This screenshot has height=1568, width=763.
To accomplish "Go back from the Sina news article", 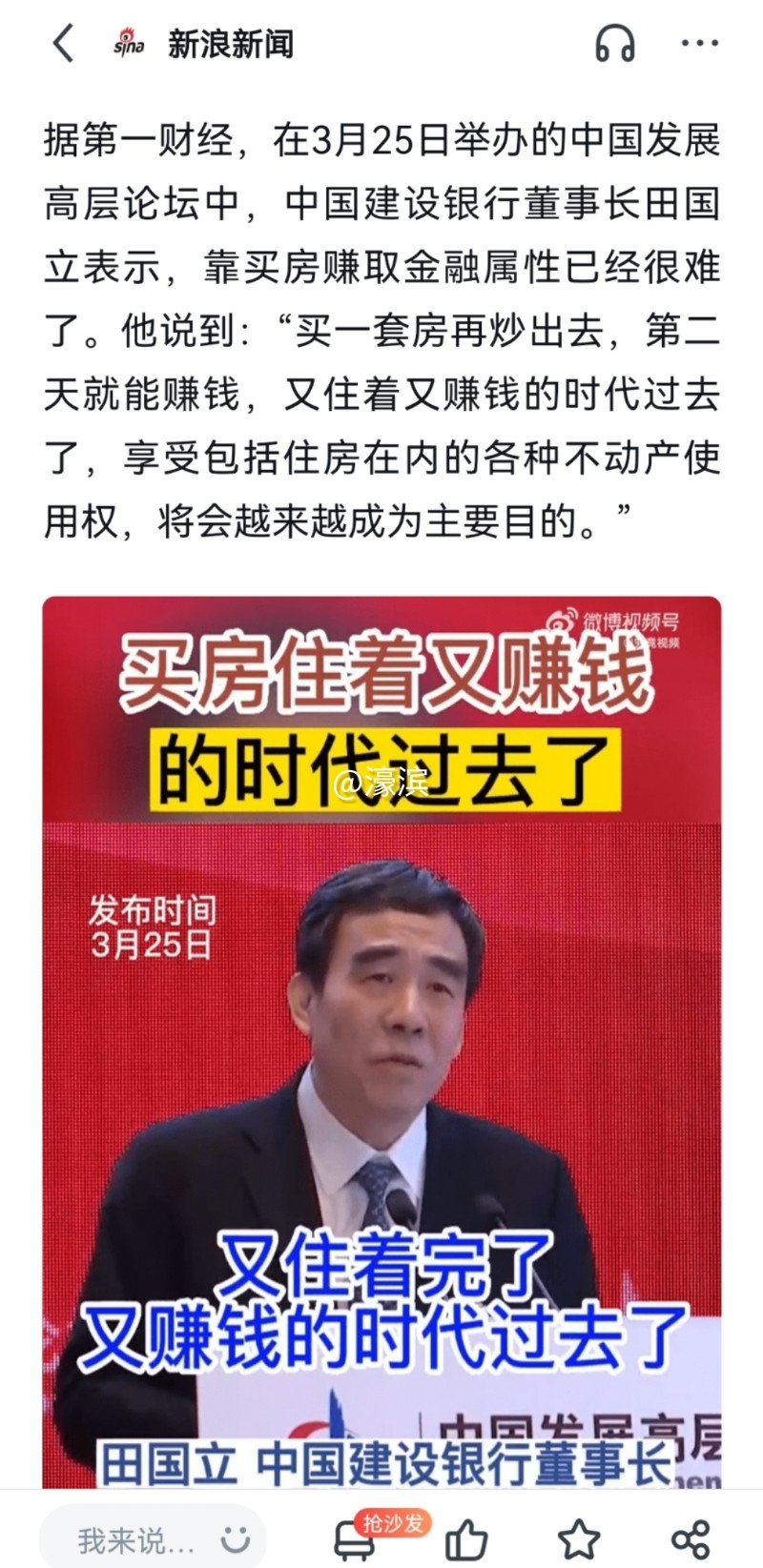I will (x=63, y=44).
